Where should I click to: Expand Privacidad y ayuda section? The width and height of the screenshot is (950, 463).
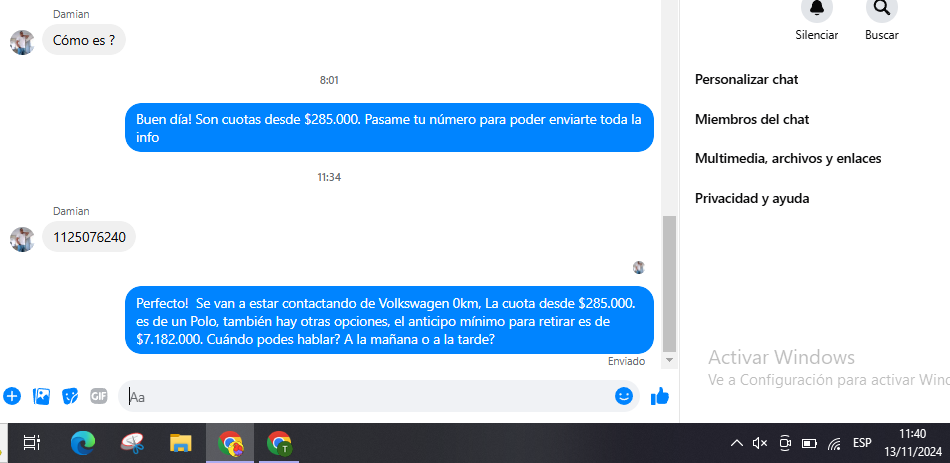point(751,198)
